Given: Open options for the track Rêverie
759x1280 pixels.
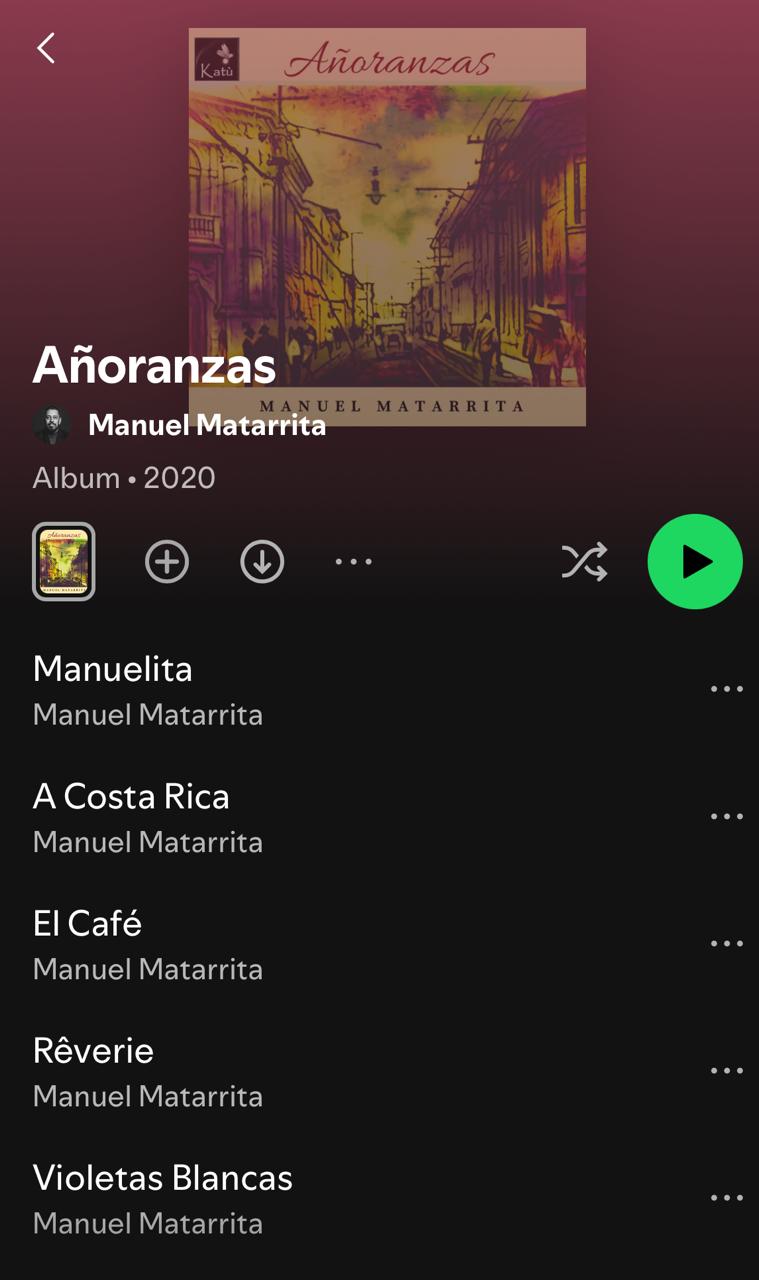Looking at the screenshot, I should click(x=726, y=1071).
